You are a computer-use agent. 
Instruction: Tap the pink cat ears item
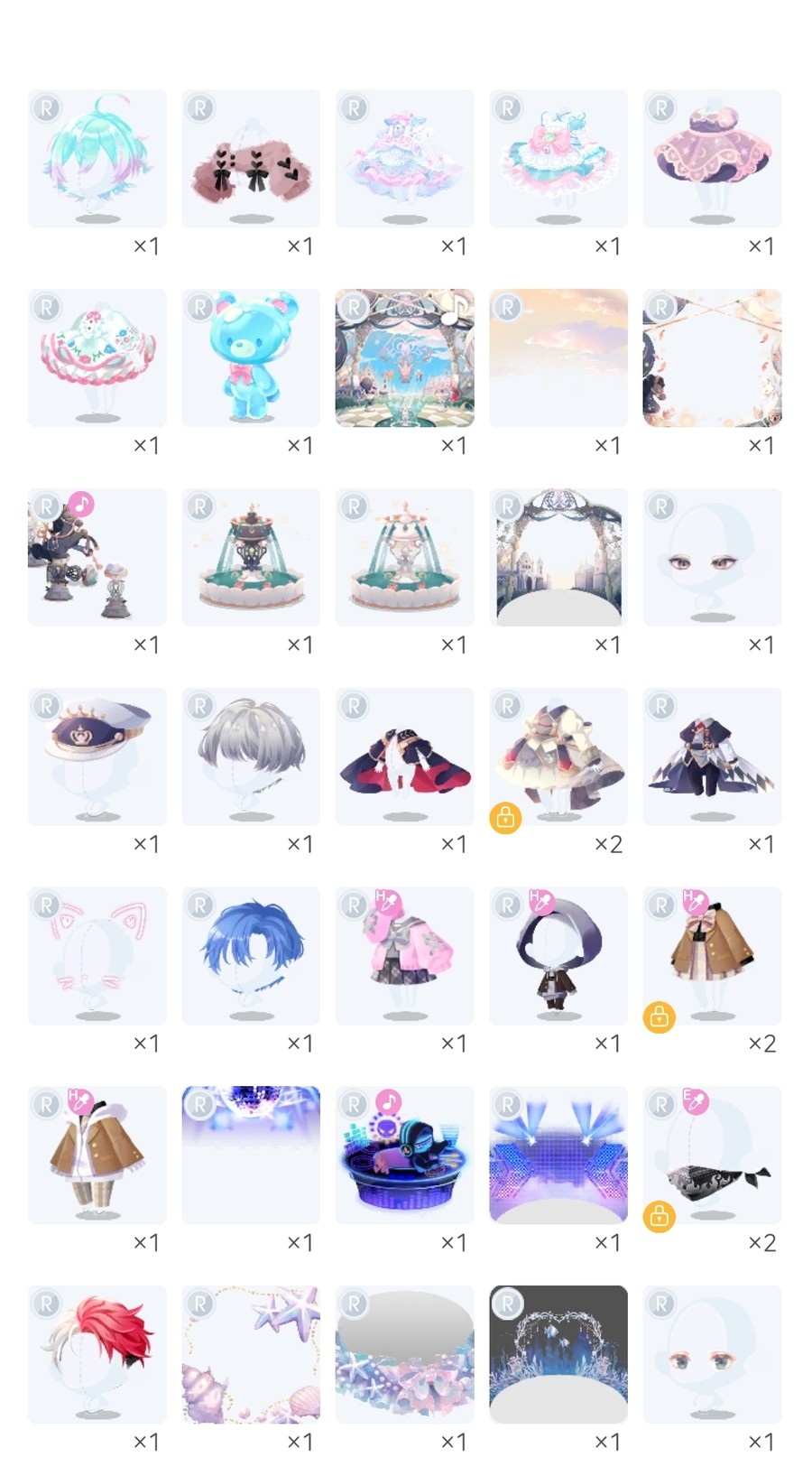pyautogui.click(x=97, y=956)
